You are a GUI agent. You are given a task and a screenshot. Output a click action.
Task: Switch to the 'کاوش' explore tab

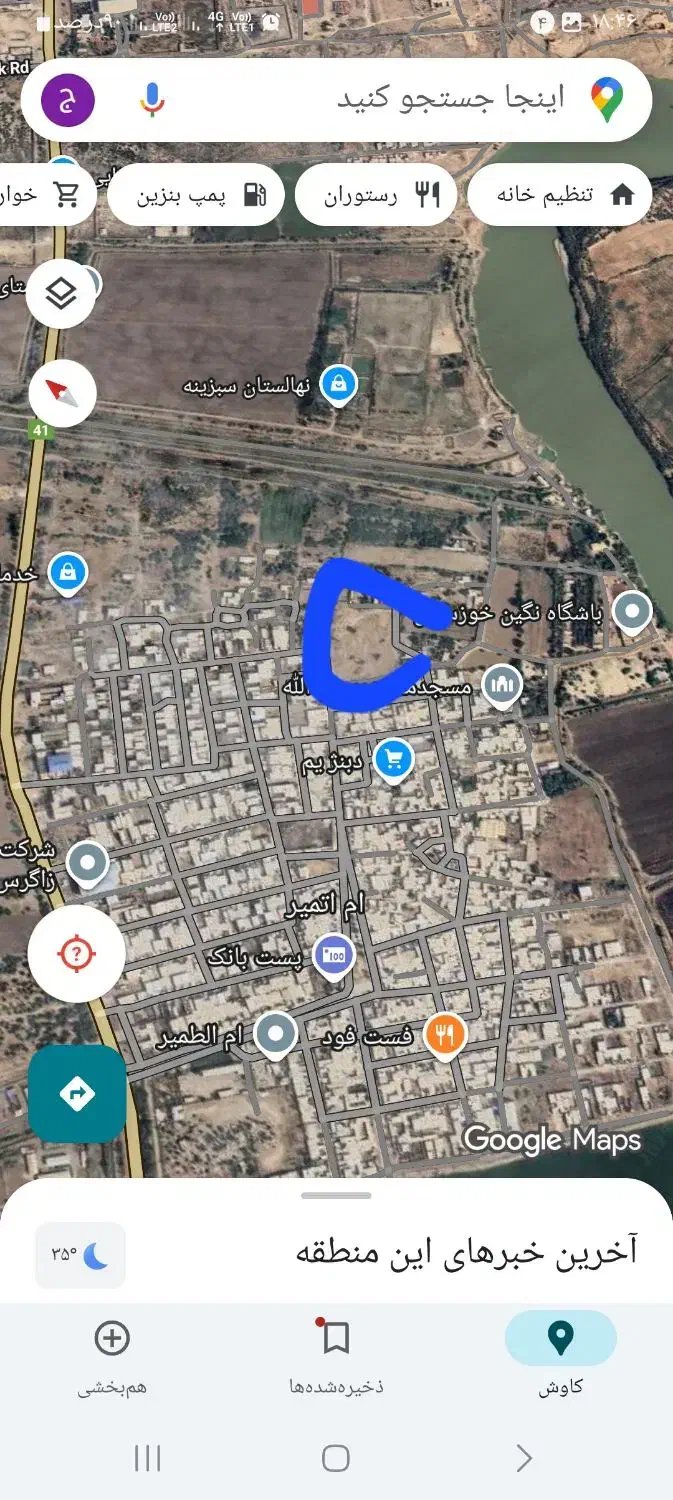pos(560,1355)
